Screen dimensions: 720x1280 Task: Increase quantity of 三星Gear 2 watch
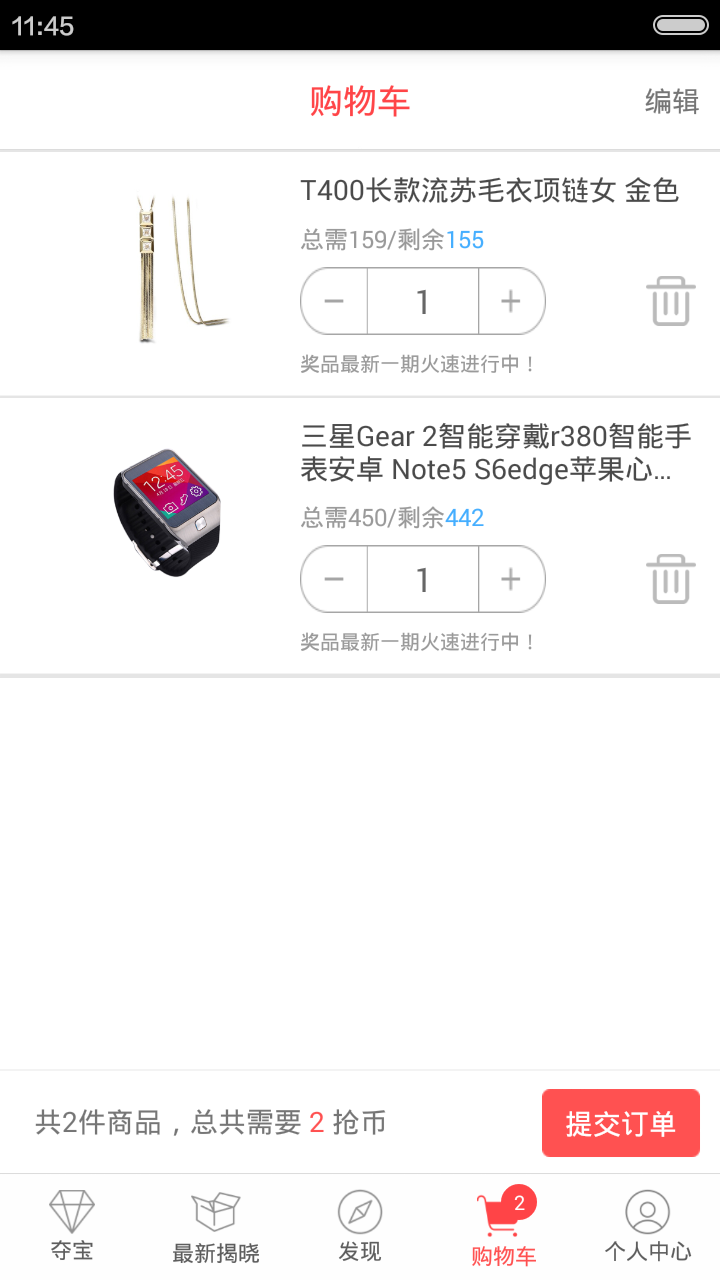[511, 579]
